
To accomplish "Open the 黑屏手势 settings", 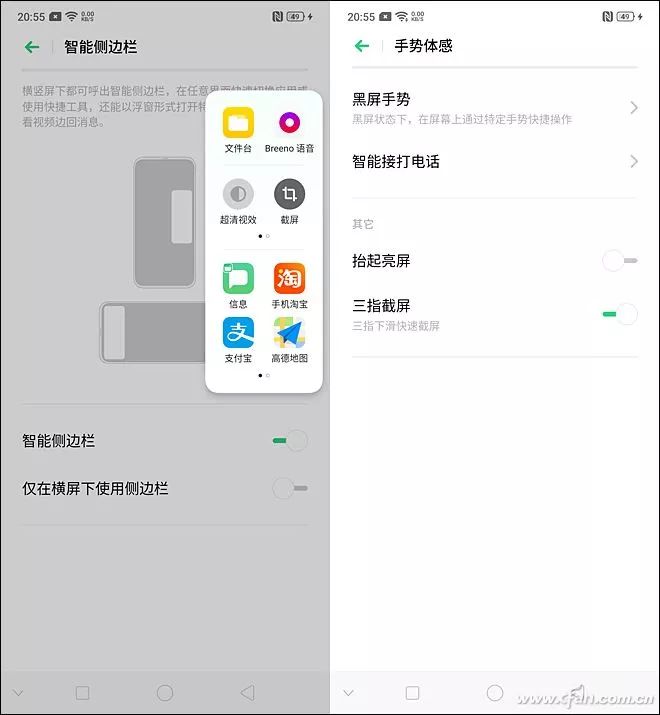I will (494, 107).
